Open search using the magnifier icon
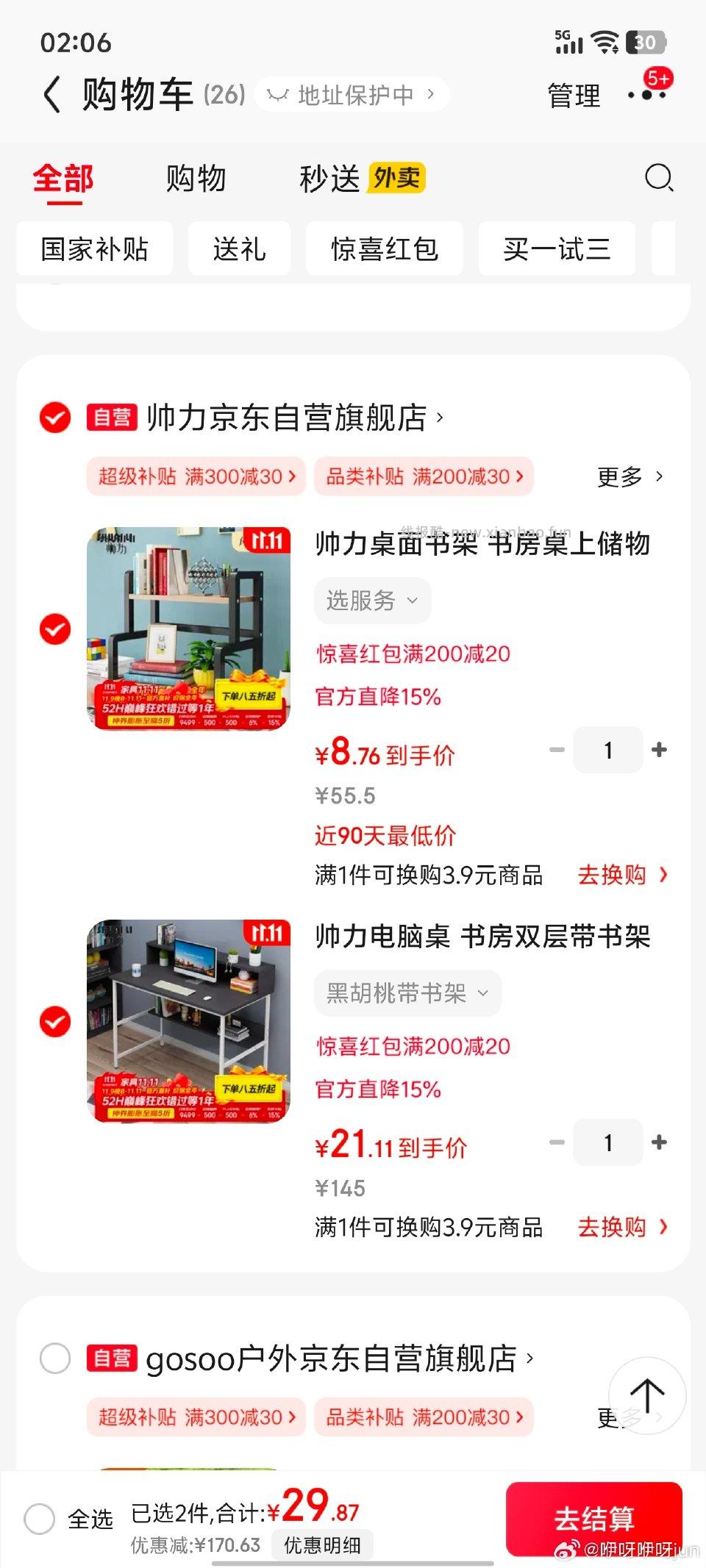Image resolution: width=706 pixels, height=1568 pixels. [x=660, y=178]
